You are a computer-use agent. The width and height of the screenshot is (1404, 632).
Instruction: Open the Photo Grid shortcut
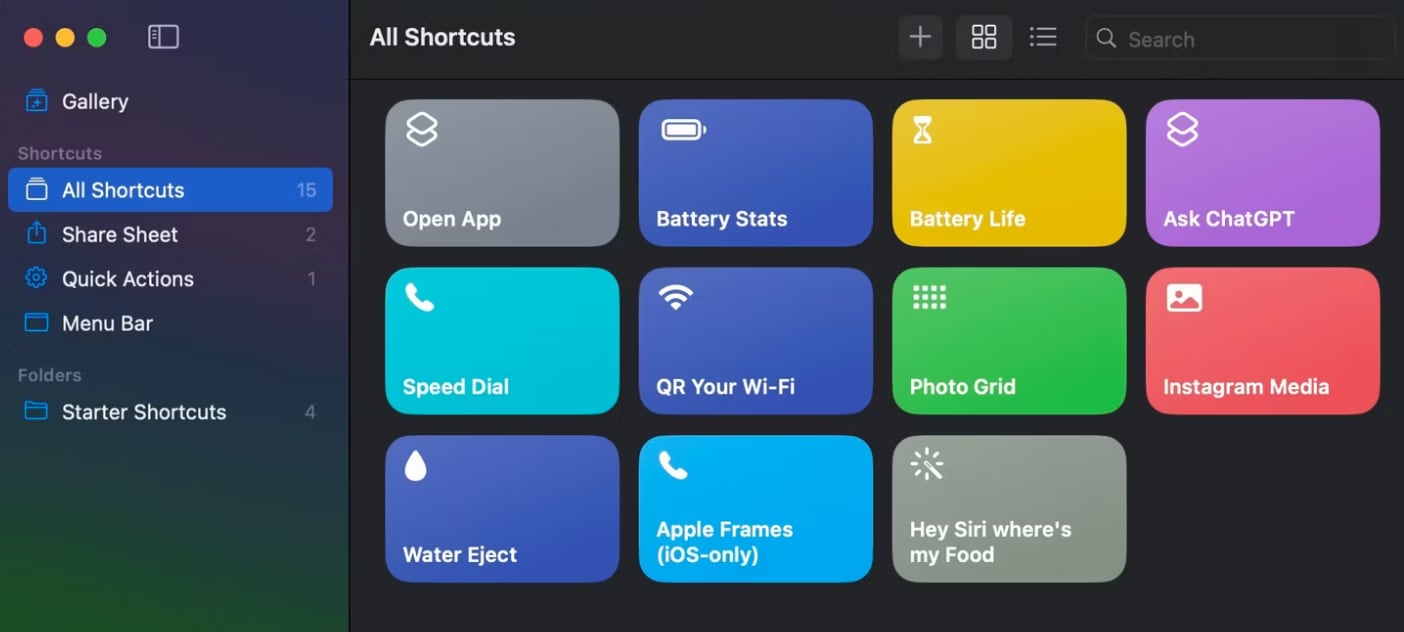[1009, 340]
